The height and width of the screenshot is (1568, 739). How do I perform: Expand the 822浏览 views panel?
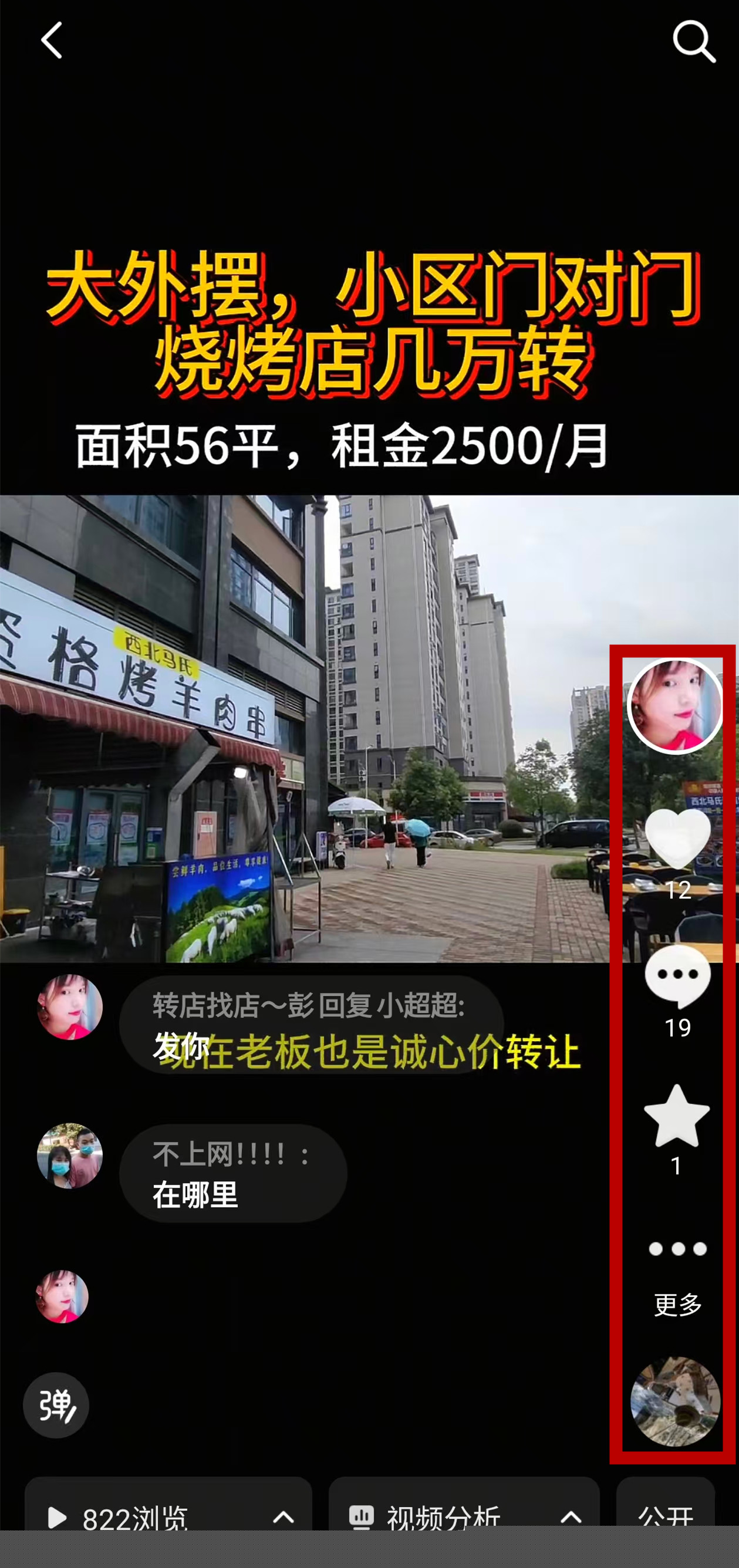(168, 1516)
